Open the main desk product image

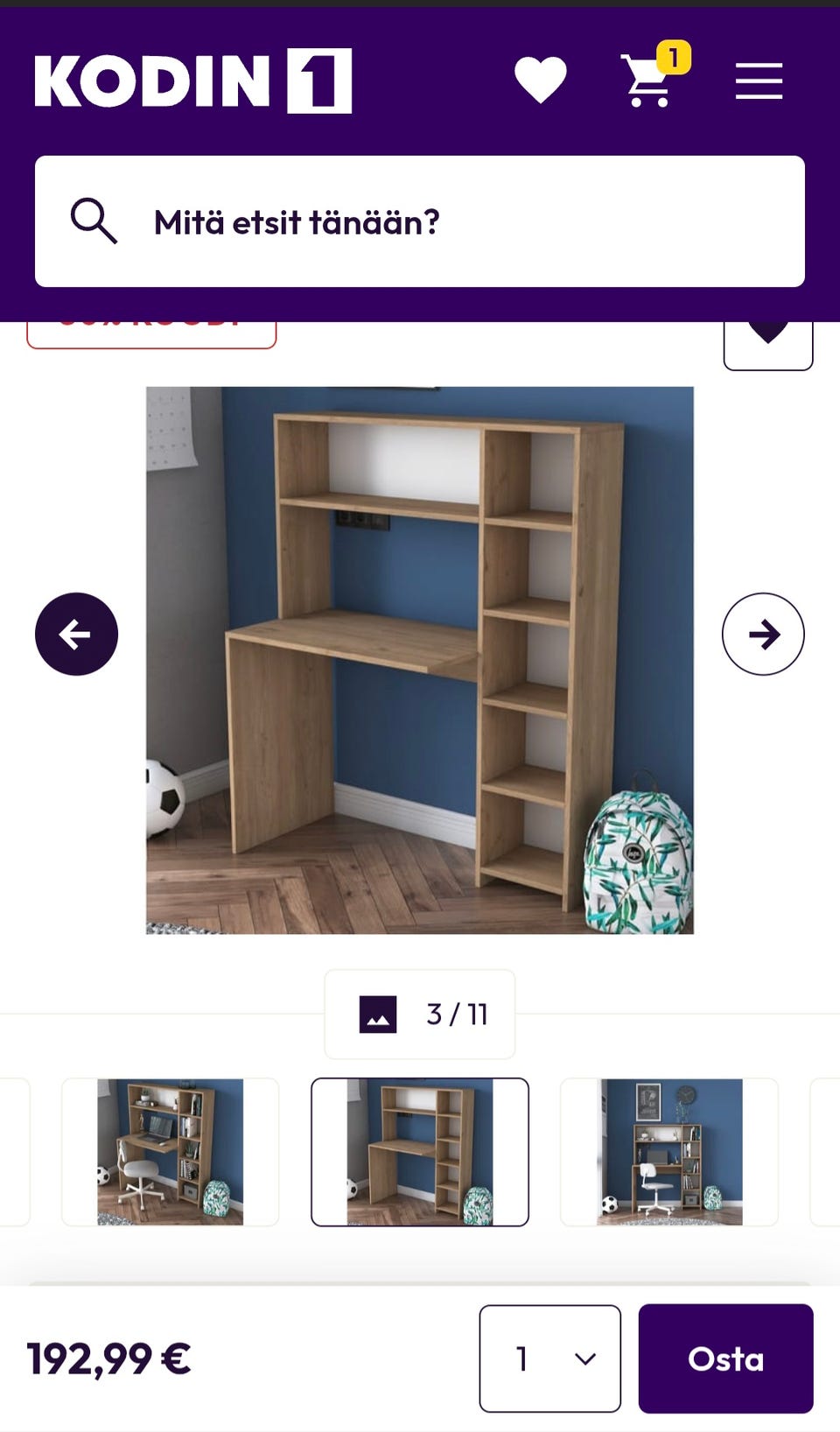[420, 661]
